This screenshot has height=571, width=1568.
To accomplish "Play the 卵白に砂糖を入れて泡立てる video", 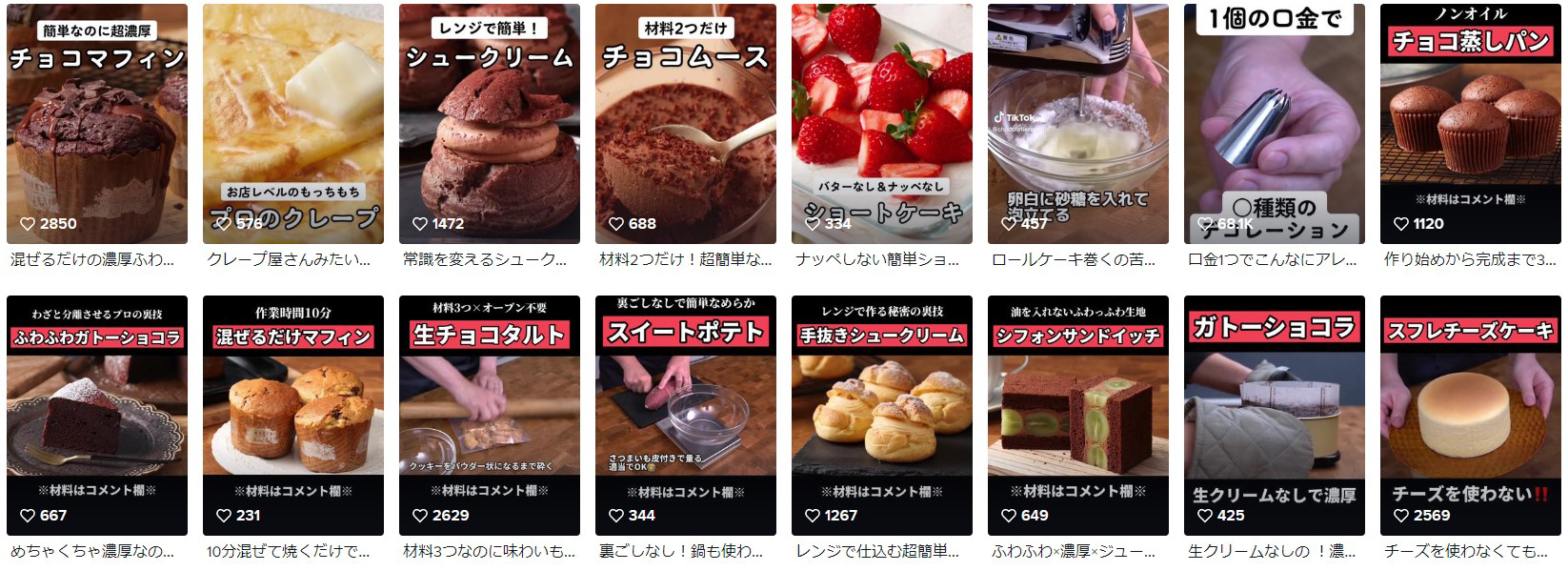I will (1078, 124).
